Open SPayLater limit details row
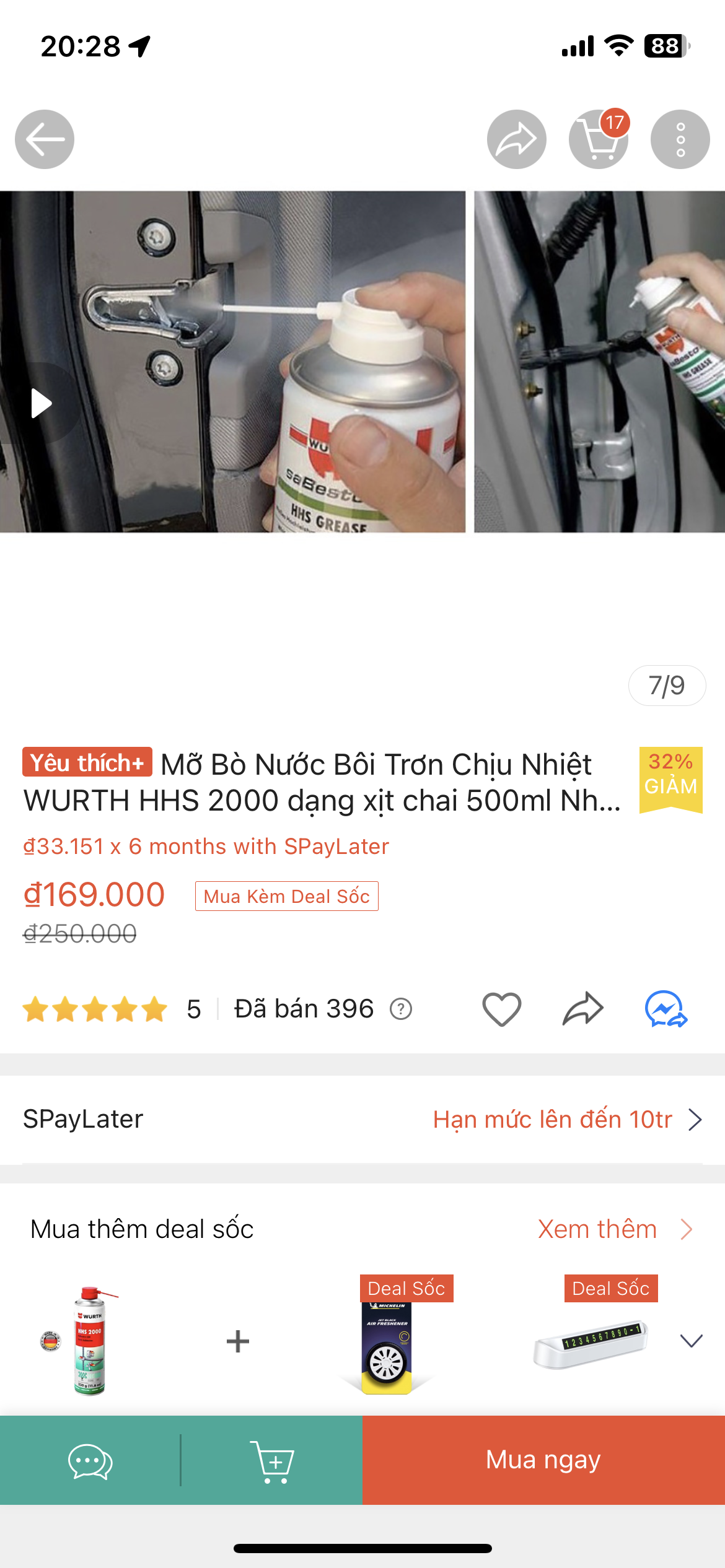The height and width of the screenshot is (1568, 725). [362, 1120]
